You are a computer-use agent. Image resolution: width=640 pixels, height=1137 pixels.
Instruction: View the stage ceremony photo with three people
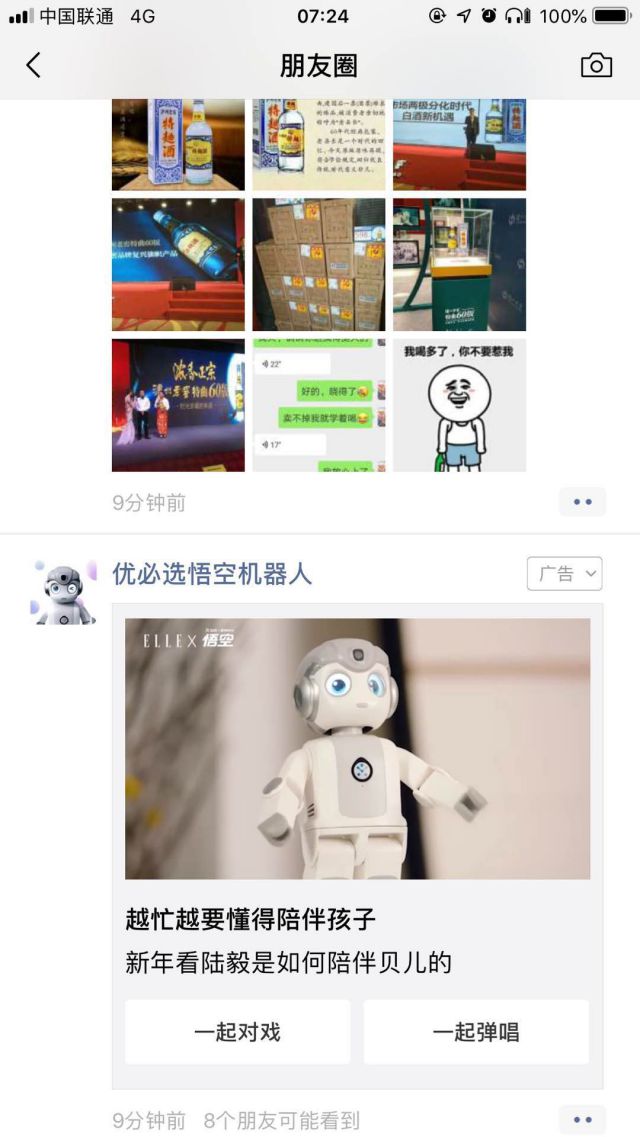click(x=178, y=405)
